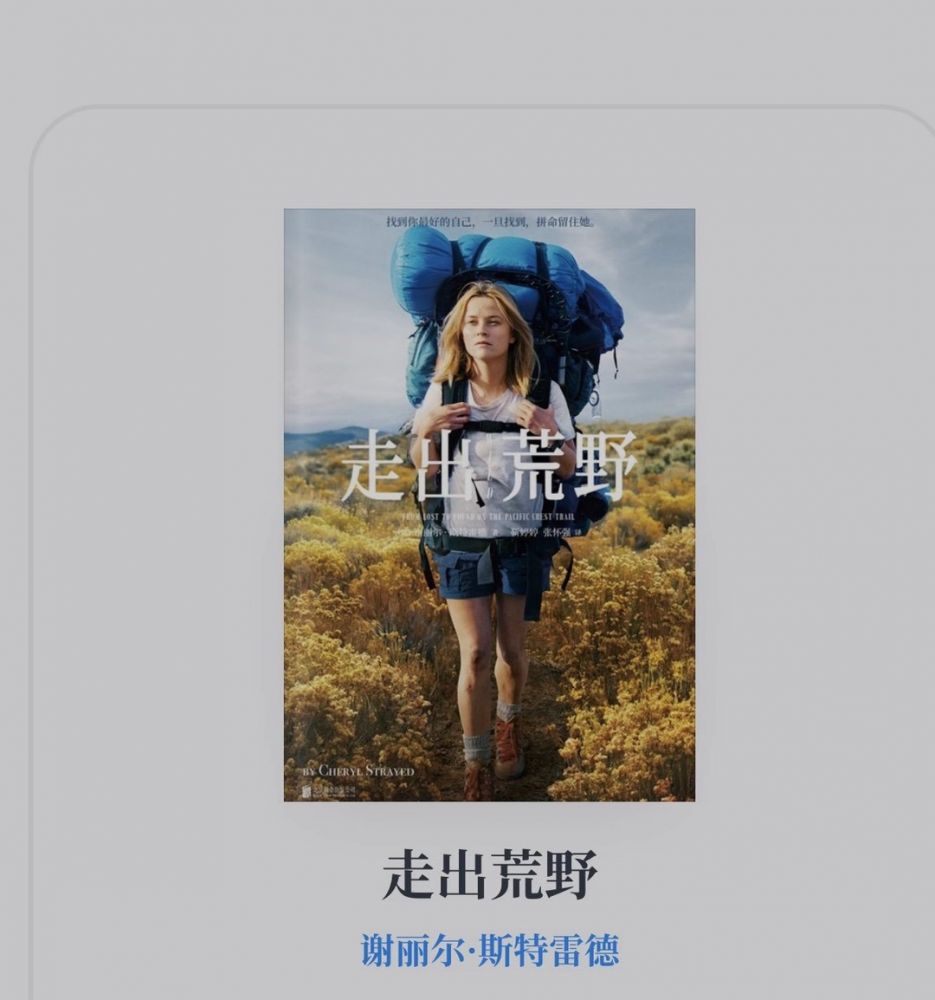The width and height of the screenshot is (935, 1000).
Task: Open author page for 谢丽尔·斯特雷德
Action: point(489,950)
